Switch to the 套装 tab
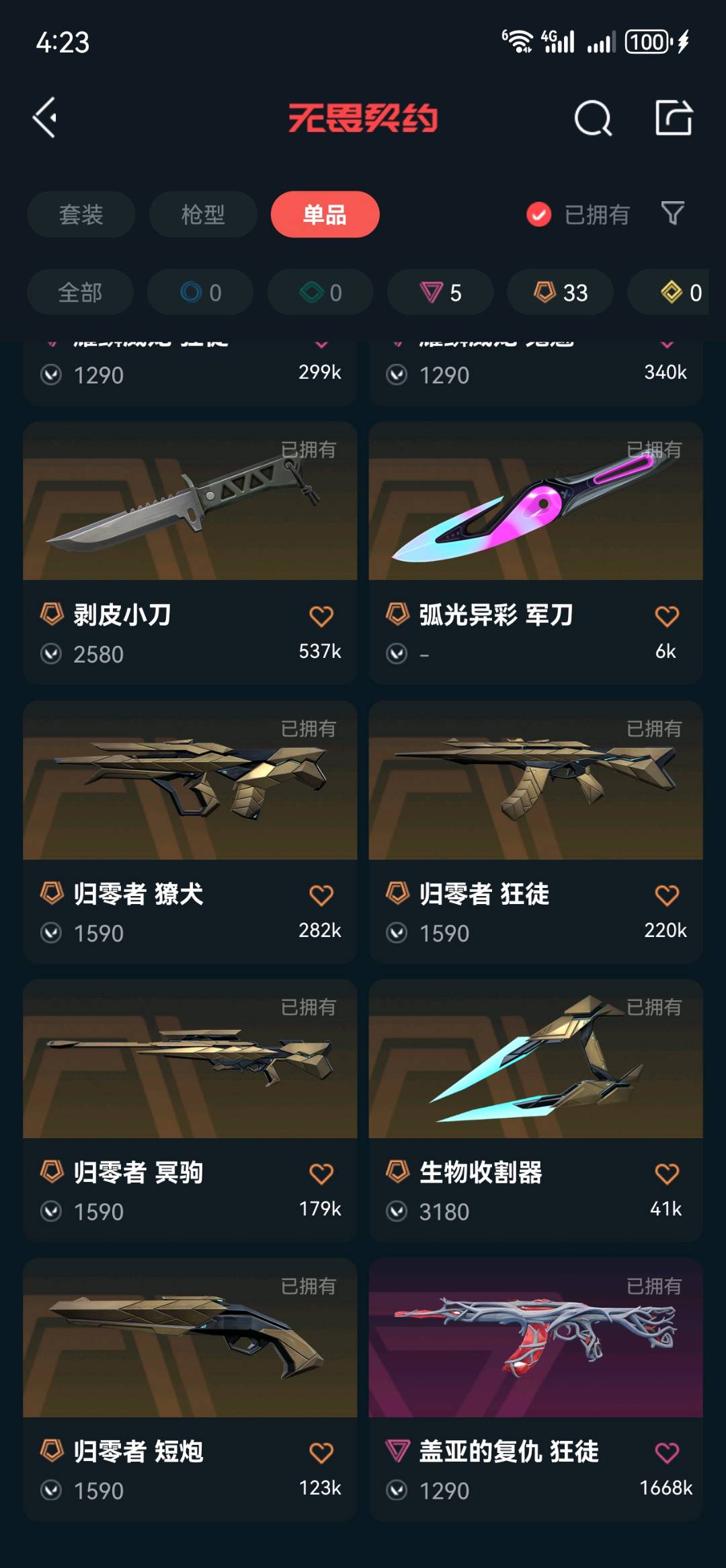The width and height of the screenshot is (726, 1568). pyautogui.click(x=81, y=215)
